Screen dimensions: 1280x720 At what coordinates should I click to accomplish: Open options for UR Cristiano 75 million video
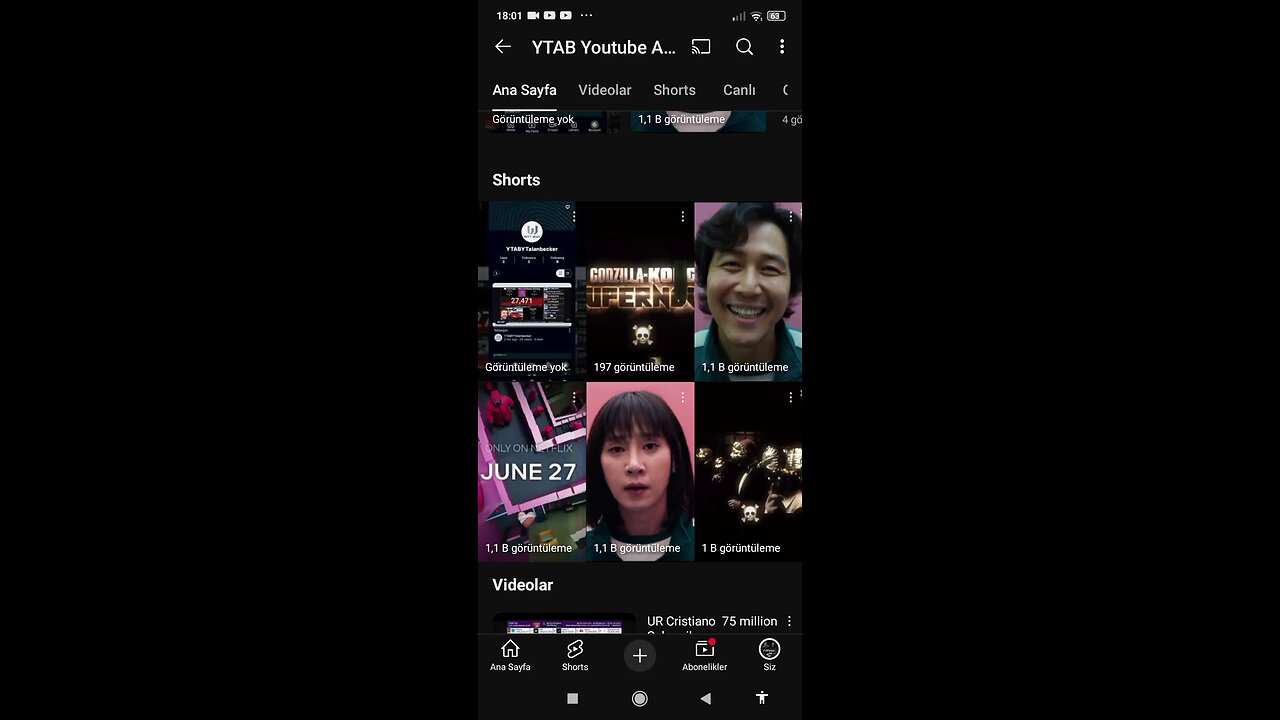tap(789, 622)
